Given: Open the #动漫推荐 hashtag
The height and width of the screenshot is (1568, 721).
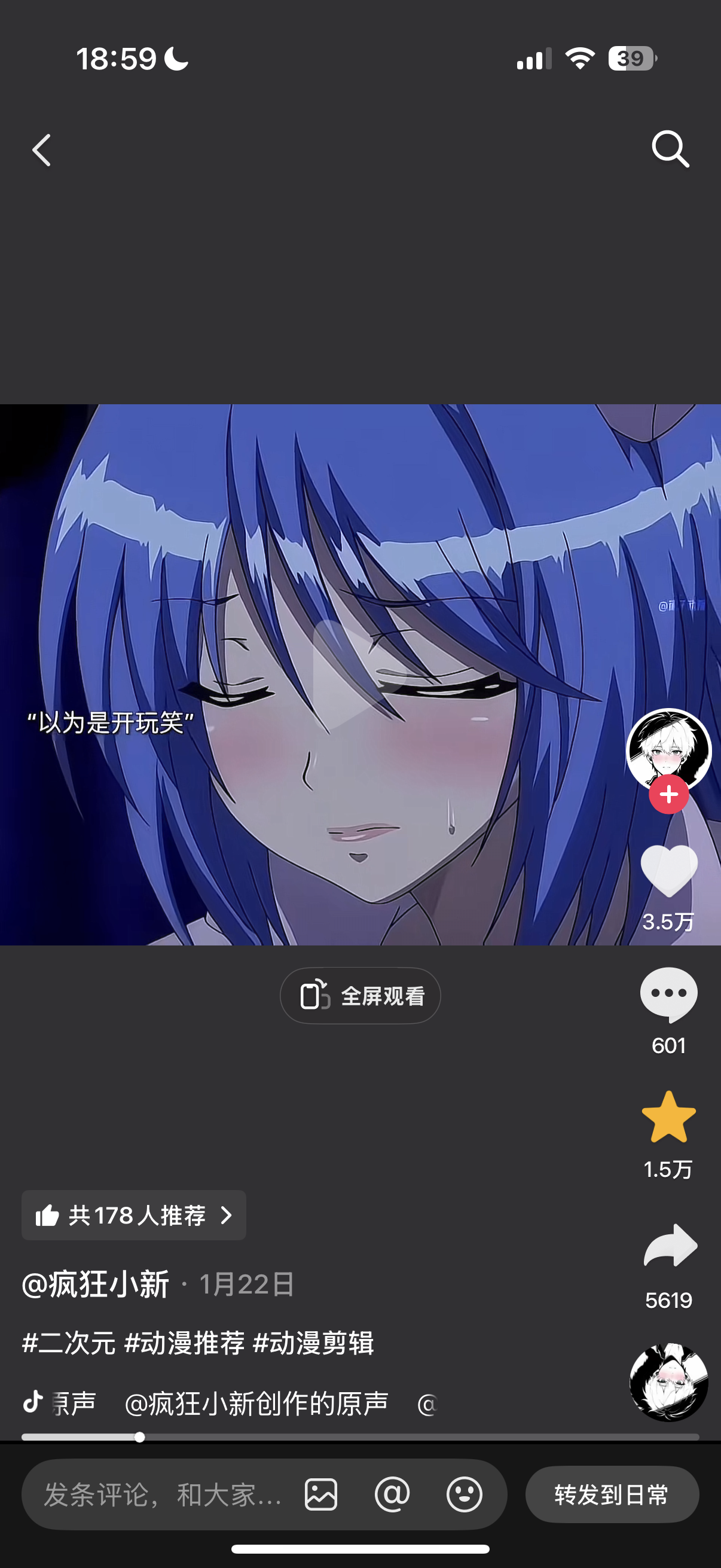Looking at the screenshot, I should click(184, 1343).
